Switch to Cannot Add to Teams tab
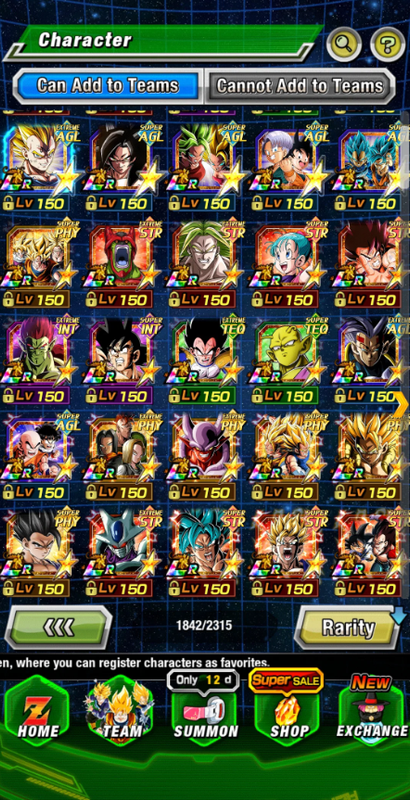This screenshot has height=800, width=410. point(300,85)
